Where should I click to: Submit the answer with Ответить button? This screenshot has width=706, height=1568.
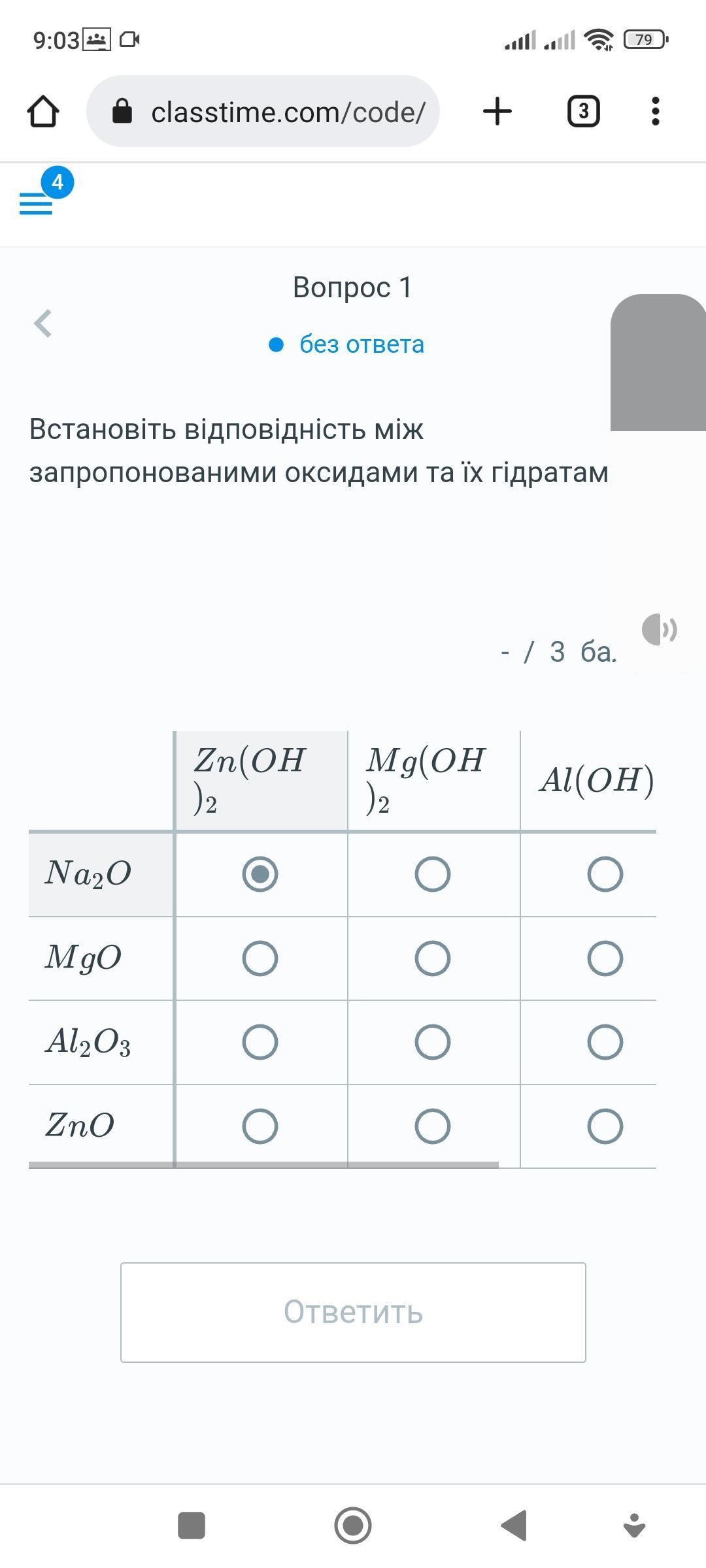353,1313
